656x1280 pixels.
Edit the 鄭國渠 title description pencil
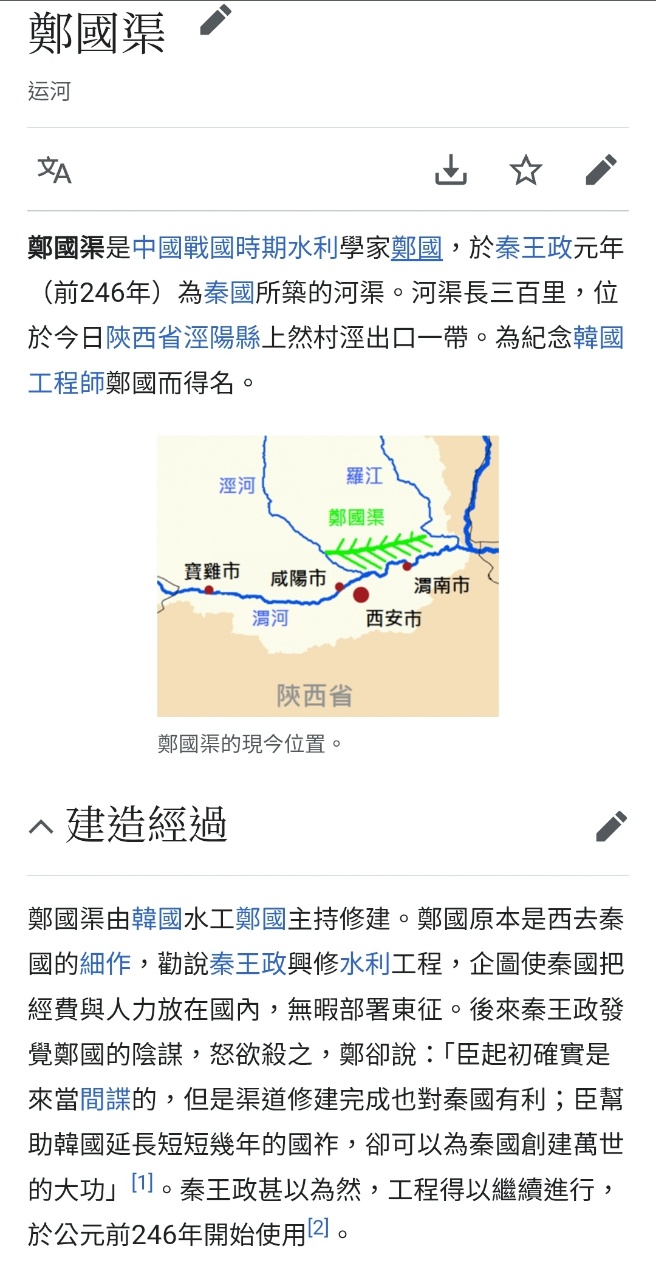click(215, 20)
